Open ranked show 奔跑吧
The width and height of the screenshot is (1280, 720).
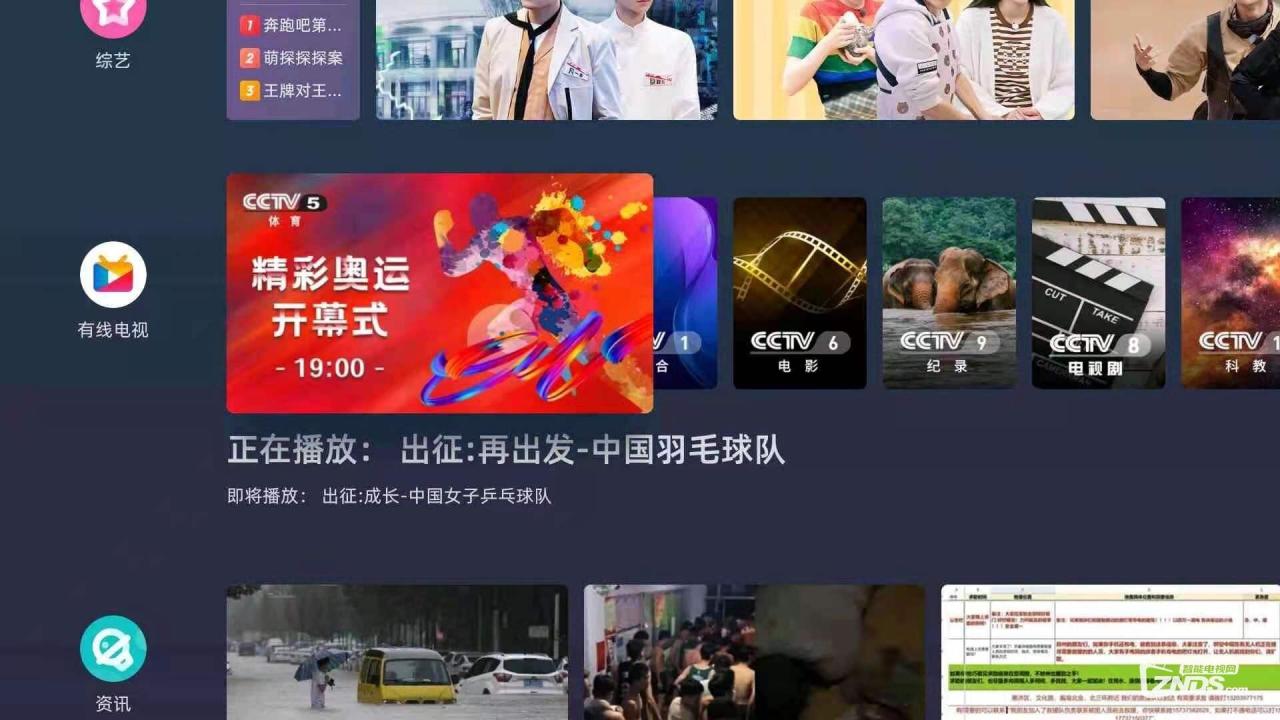pos(293,26)
